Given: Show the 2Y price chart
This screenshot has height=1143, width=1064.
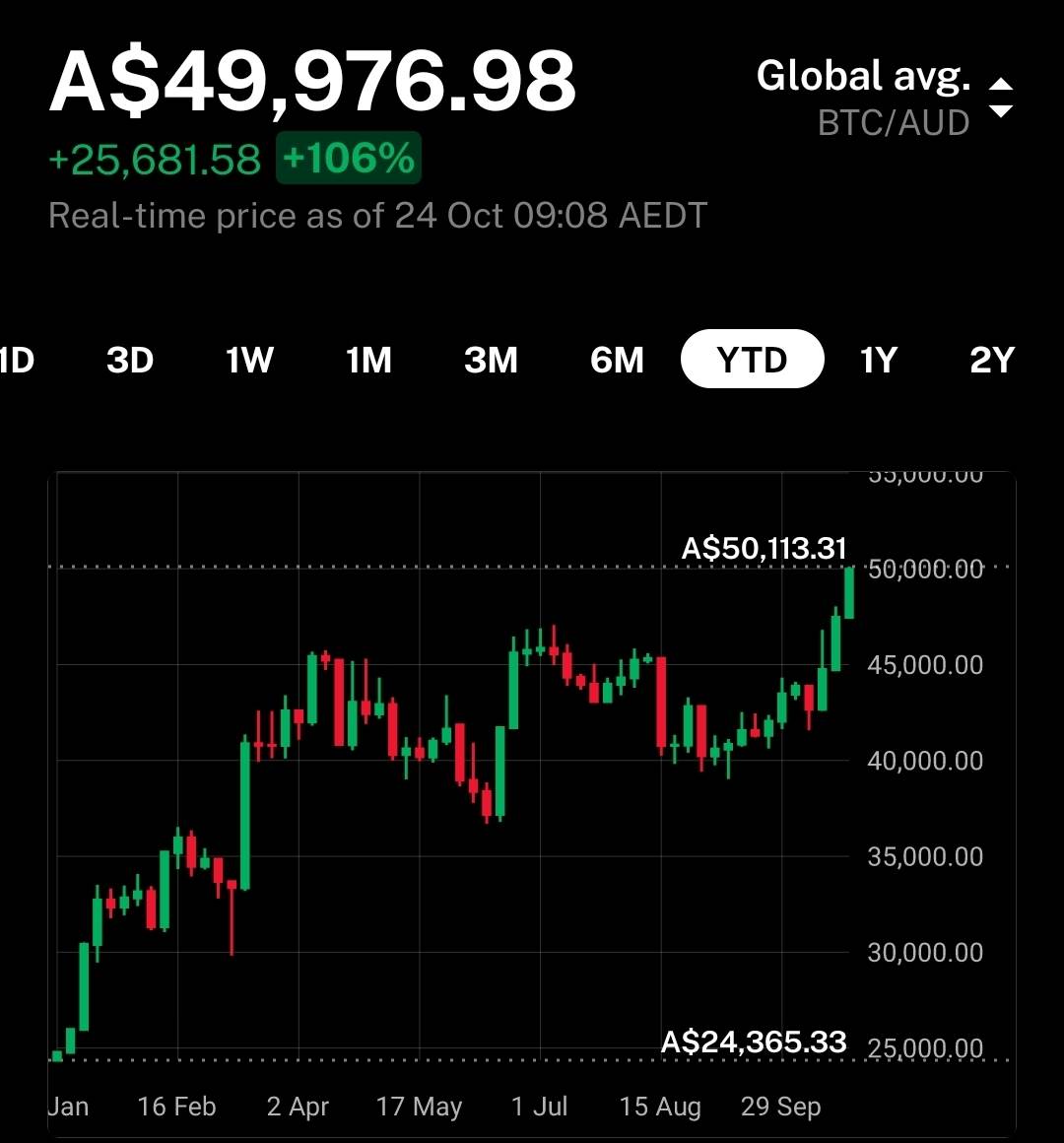Looking at the screenshot, I should 991,361.
